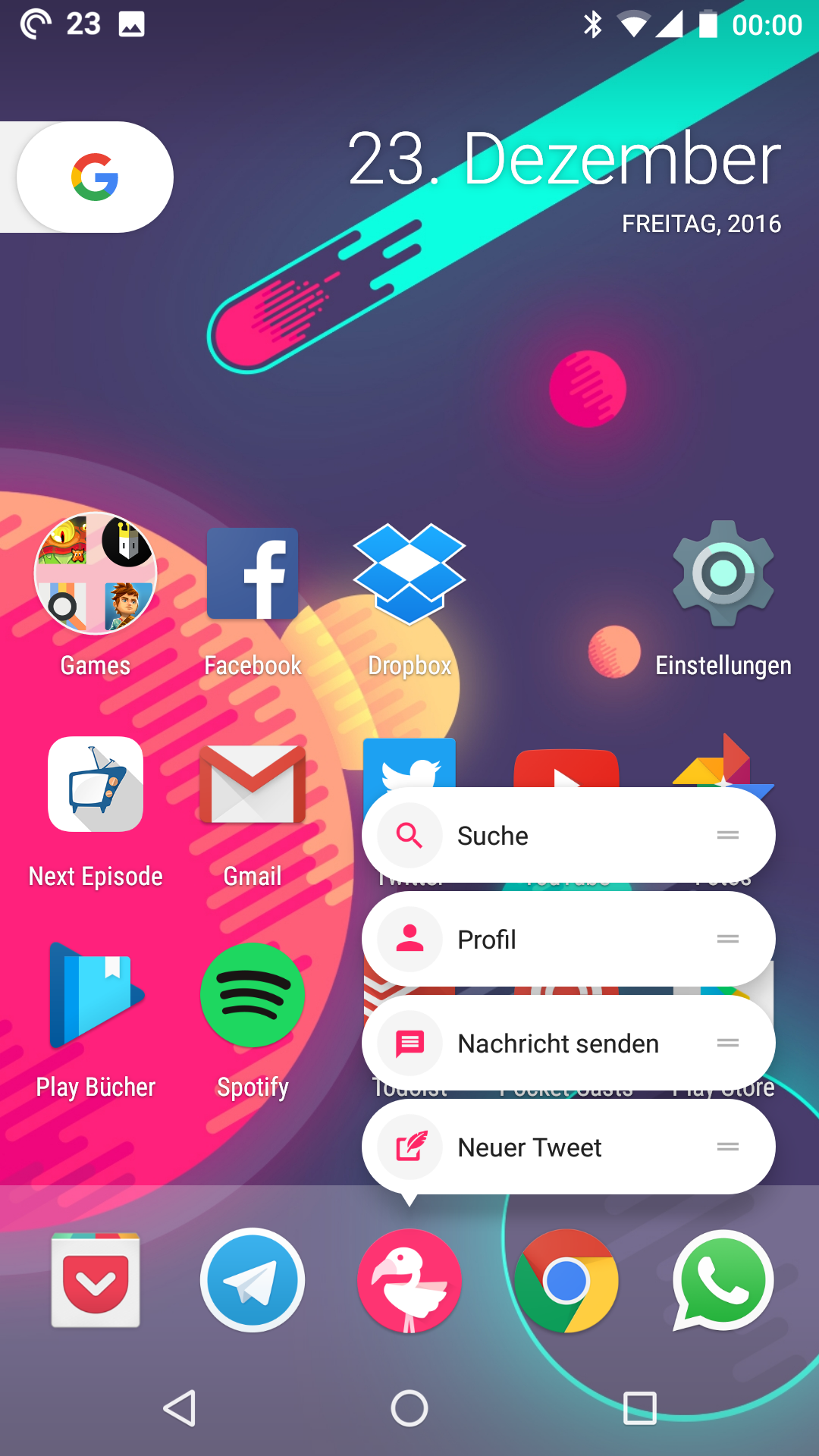Select the Suche shortcut
The height and width of the screenshot is (1456, 819).
click(569, 835)
